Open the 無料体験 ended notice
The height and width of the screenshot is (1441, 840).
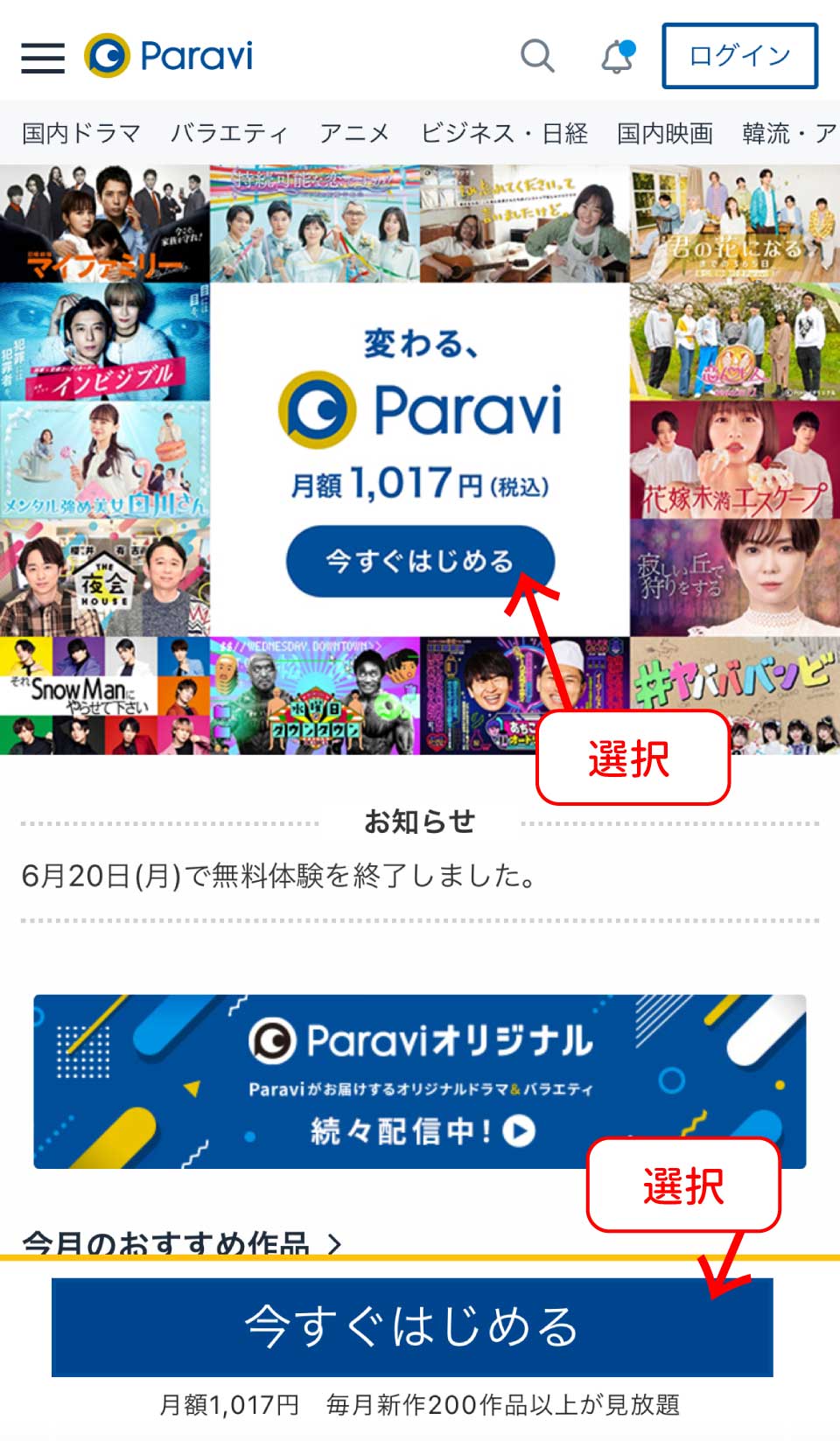(280, 875)
